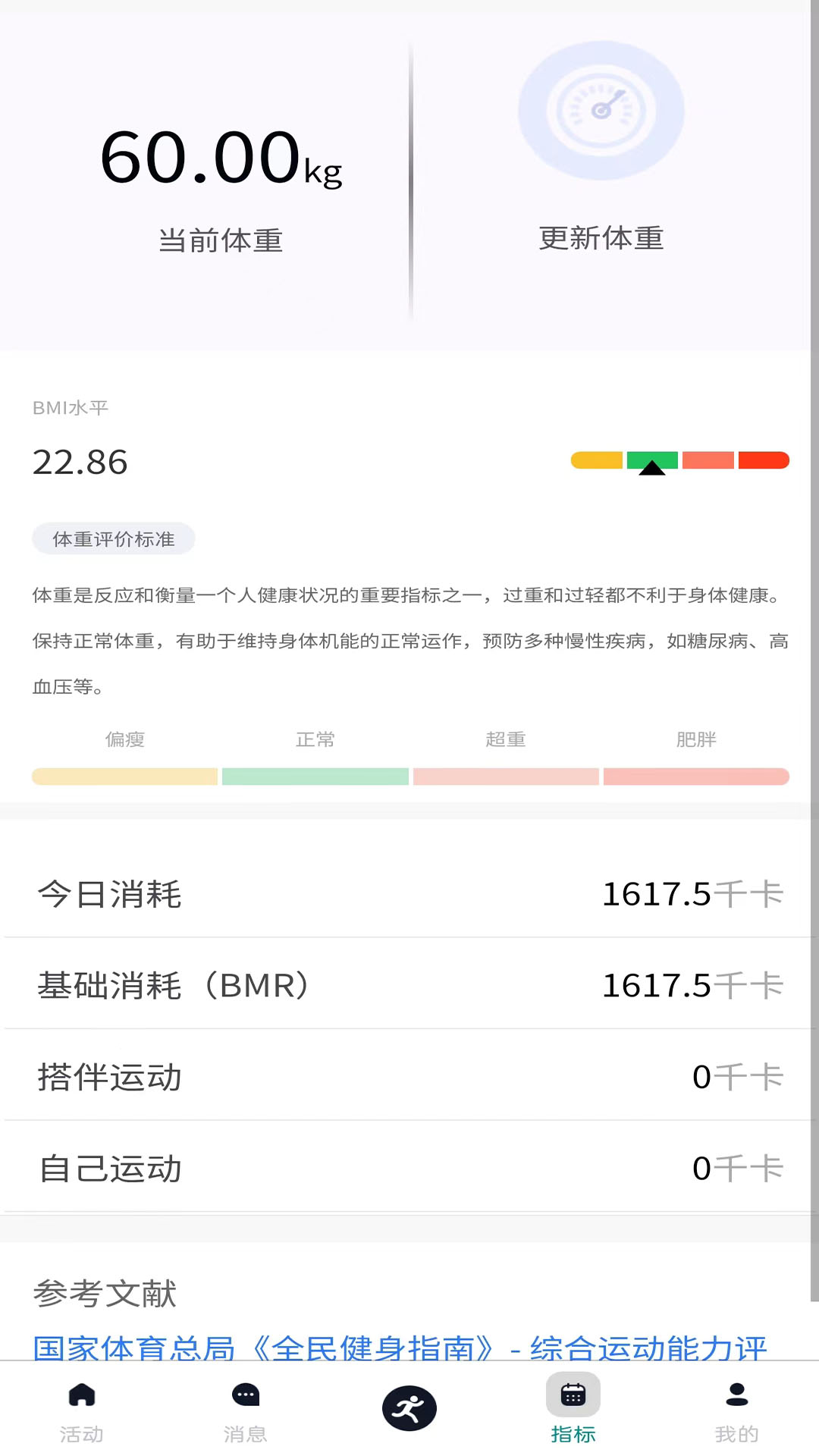
Task: Tap the red 肥胖 color bar
Action: coord(696,777)
